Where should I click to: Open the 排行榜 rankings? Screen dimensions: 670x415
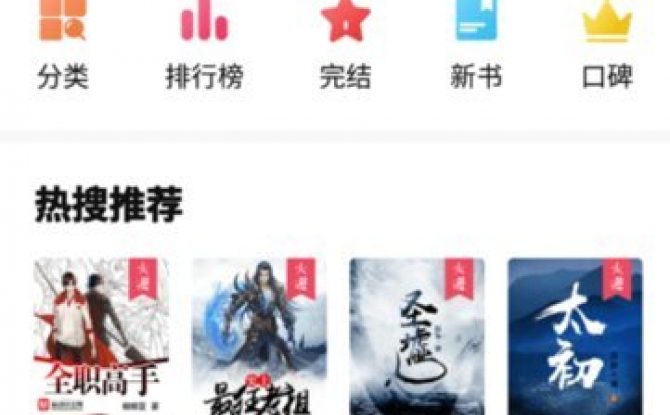[x=204, y=45]
